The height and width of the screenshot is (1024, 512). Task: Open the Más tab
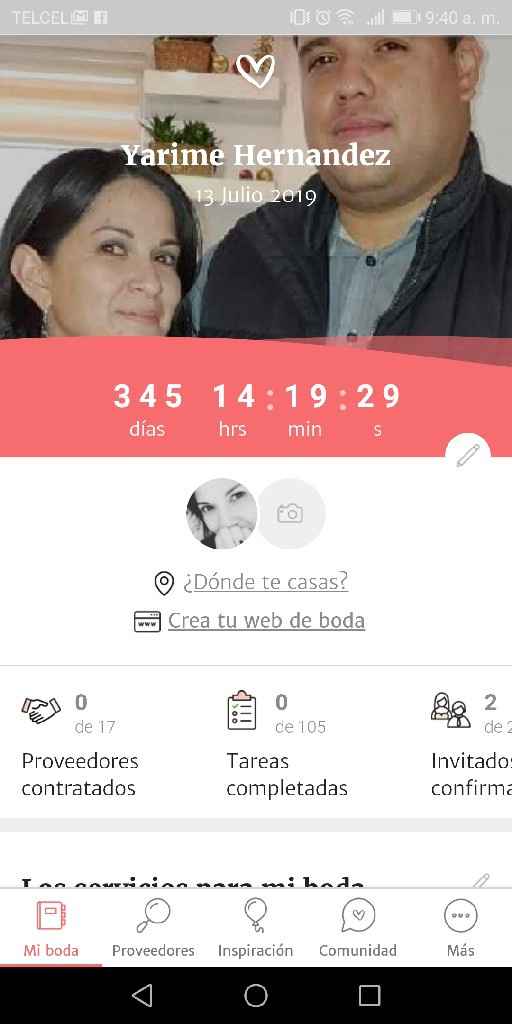pos(460,927)
